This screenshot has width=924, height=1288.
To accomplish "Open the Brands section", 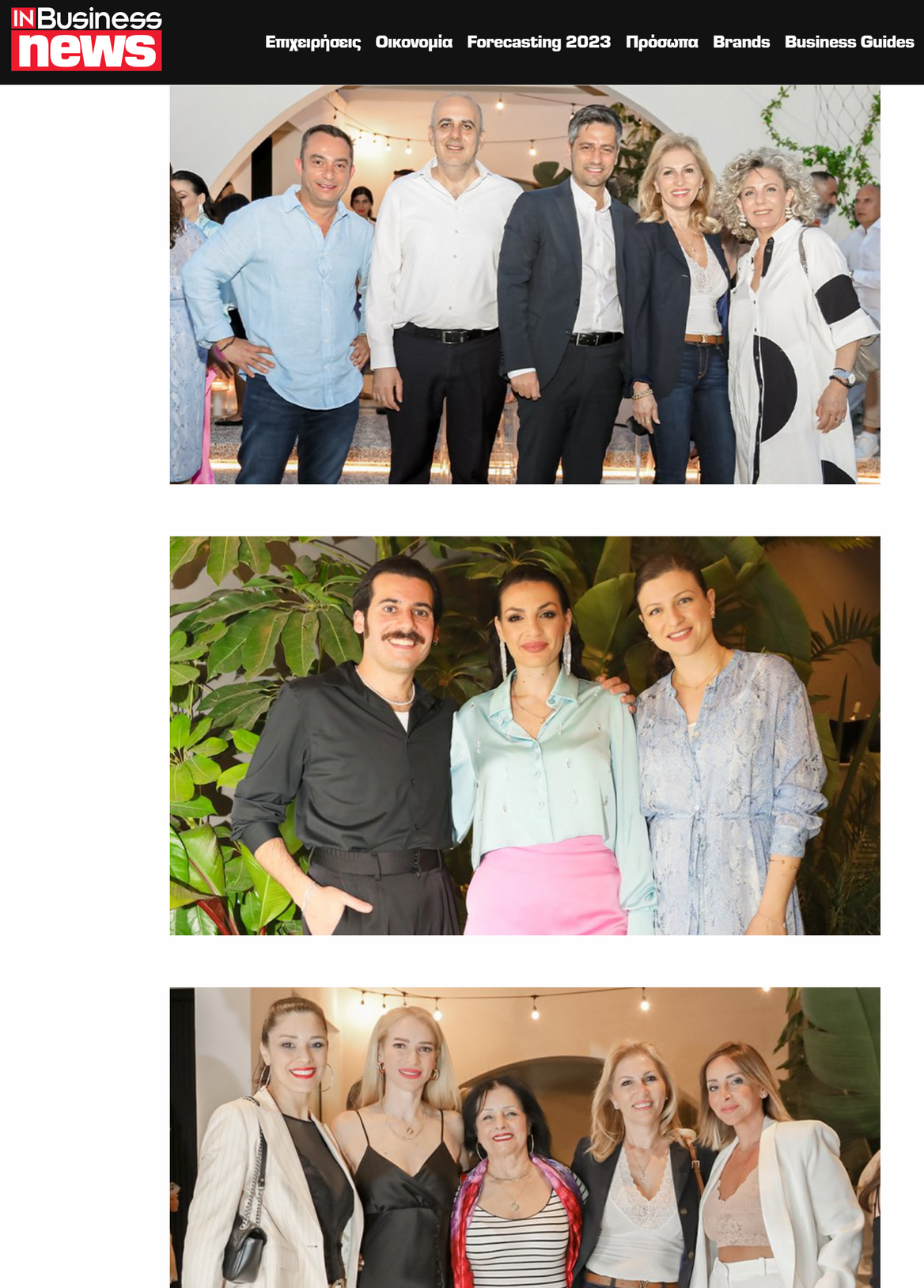I will click(x=741, y=42).
